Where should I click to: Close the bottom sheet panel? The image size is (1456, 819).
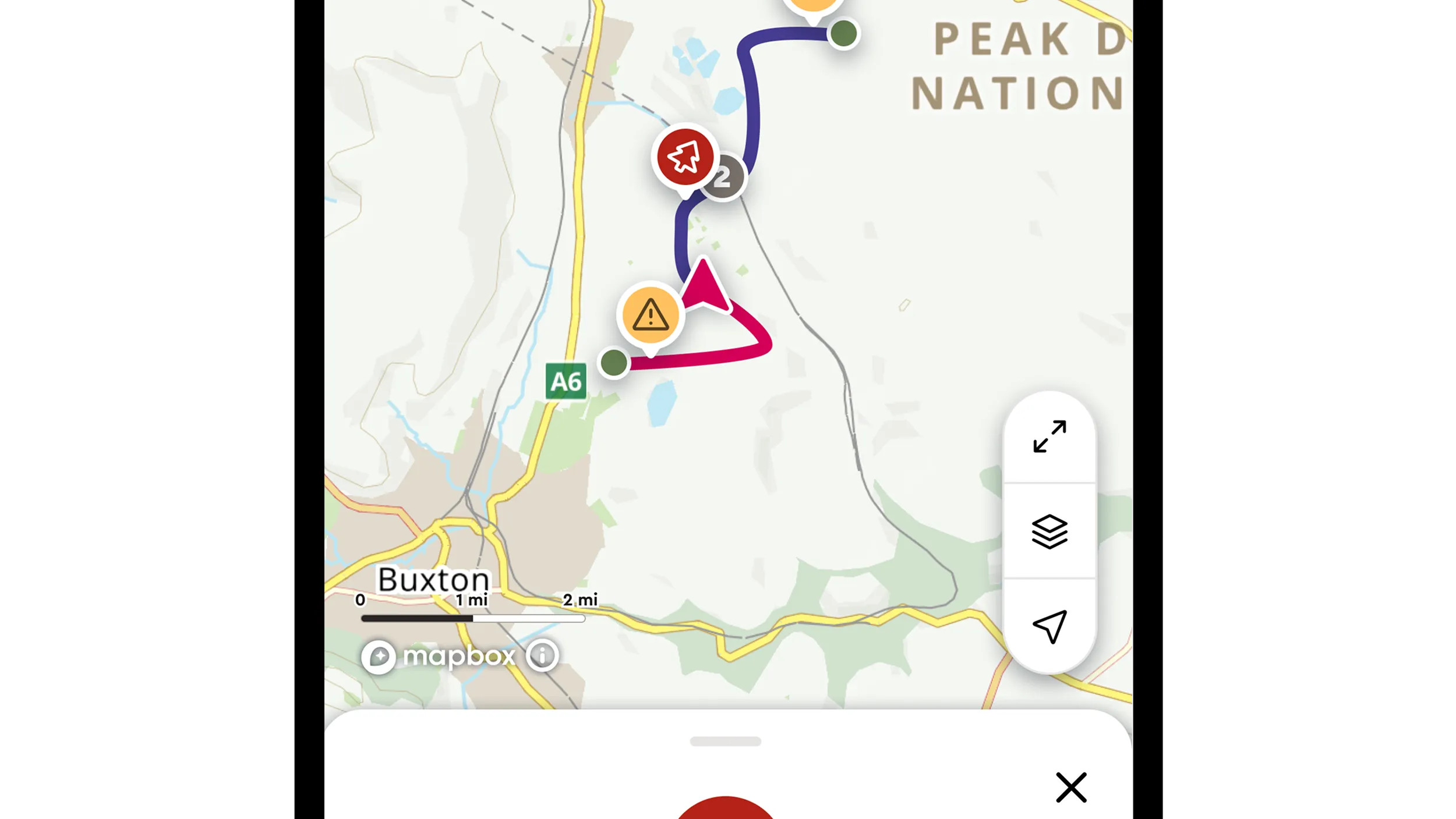click(1070, 788)
